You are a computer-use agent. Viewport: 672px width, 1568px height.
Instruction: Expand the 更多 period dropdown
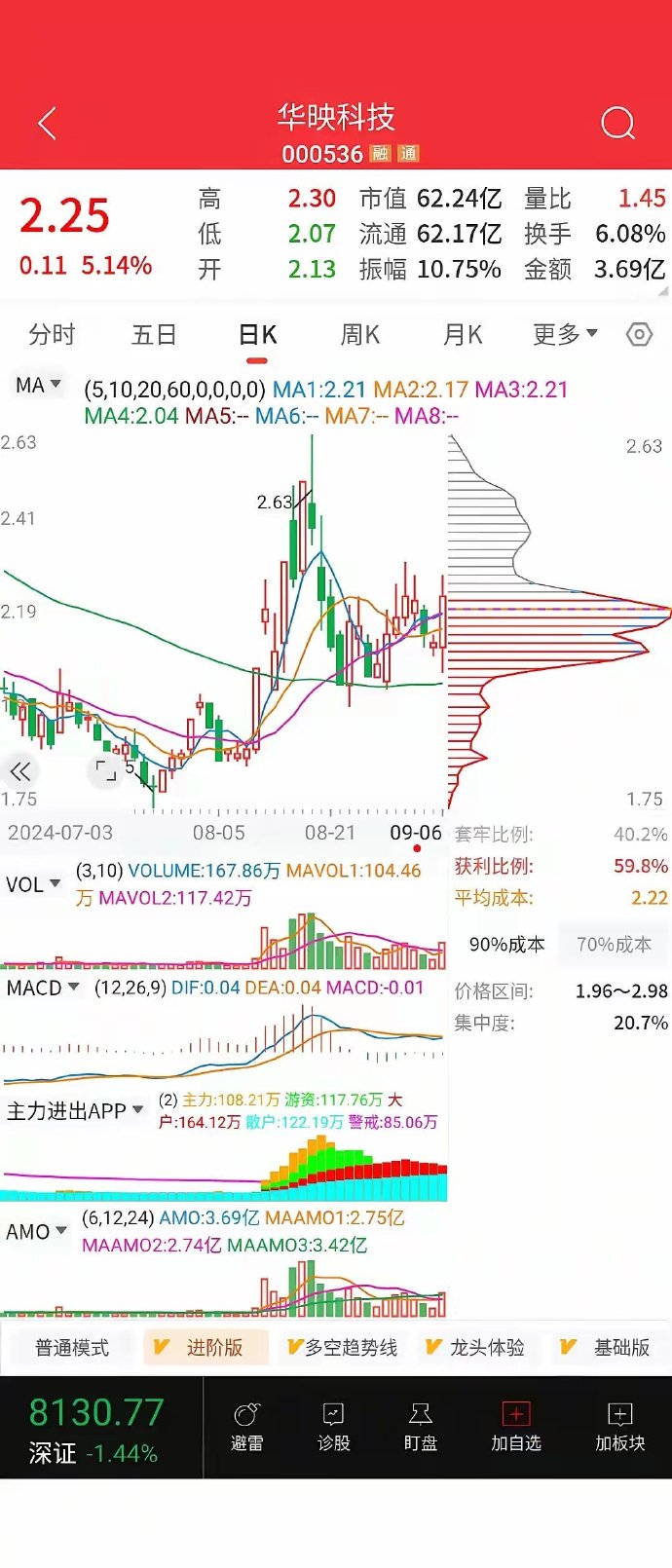pyautogui.click(x=565, y=335)
